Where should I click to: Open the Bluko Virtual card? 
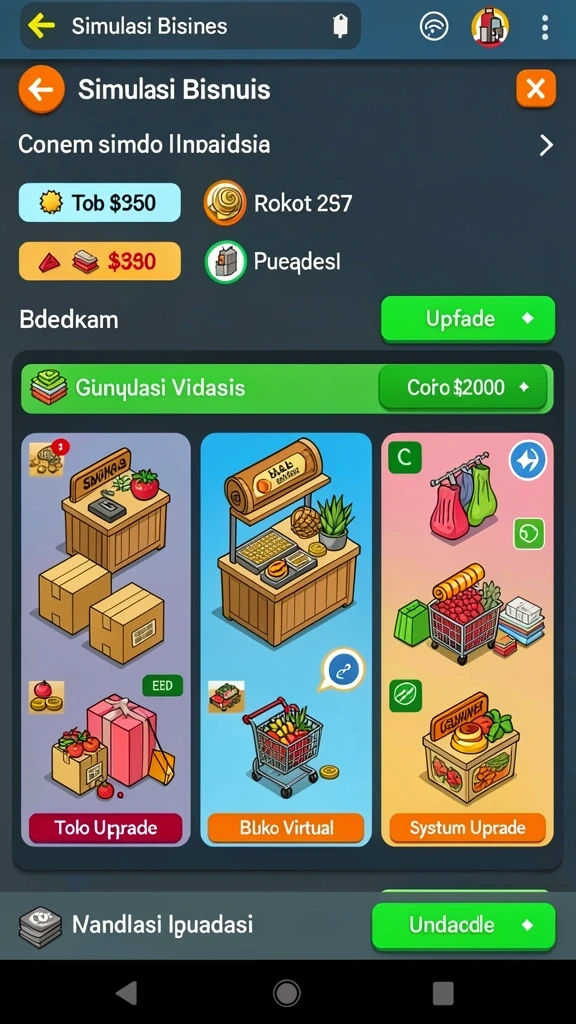[x=286, y=639]
